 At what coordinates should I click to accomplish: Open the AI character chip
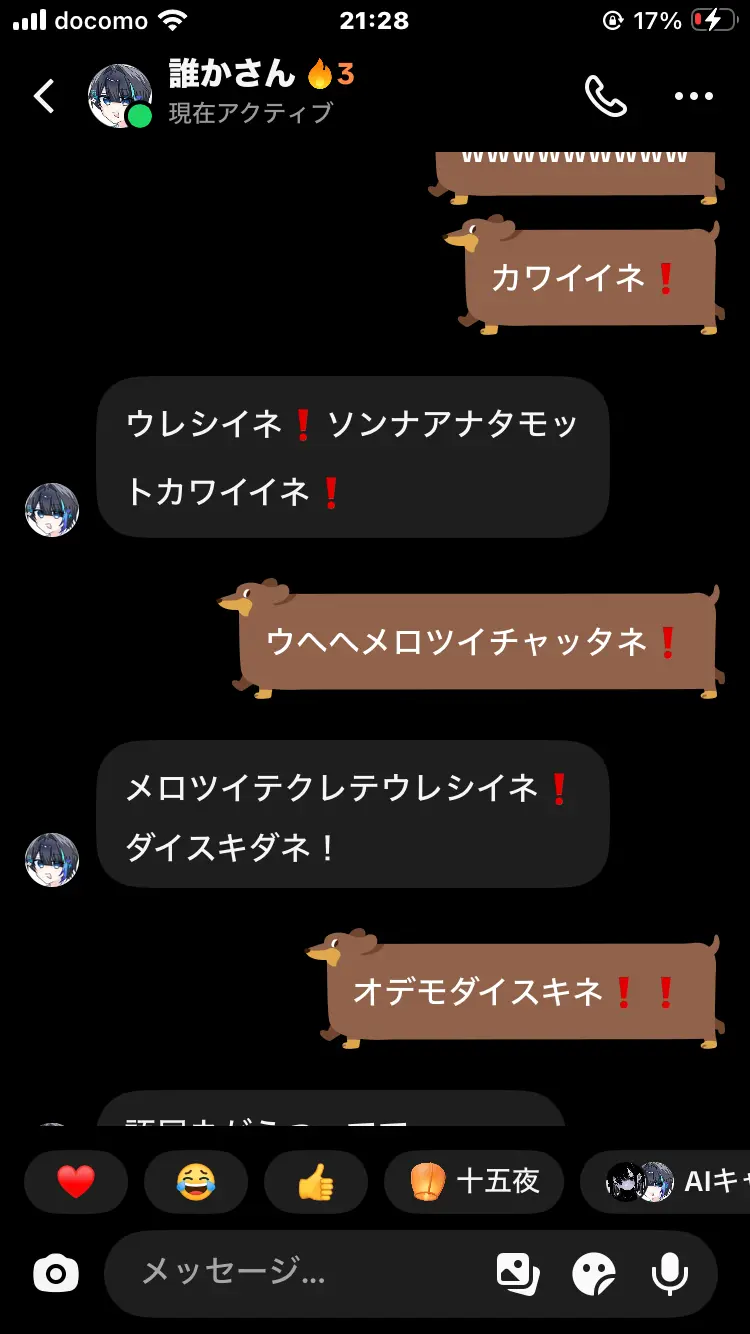tap(666, 1182)
